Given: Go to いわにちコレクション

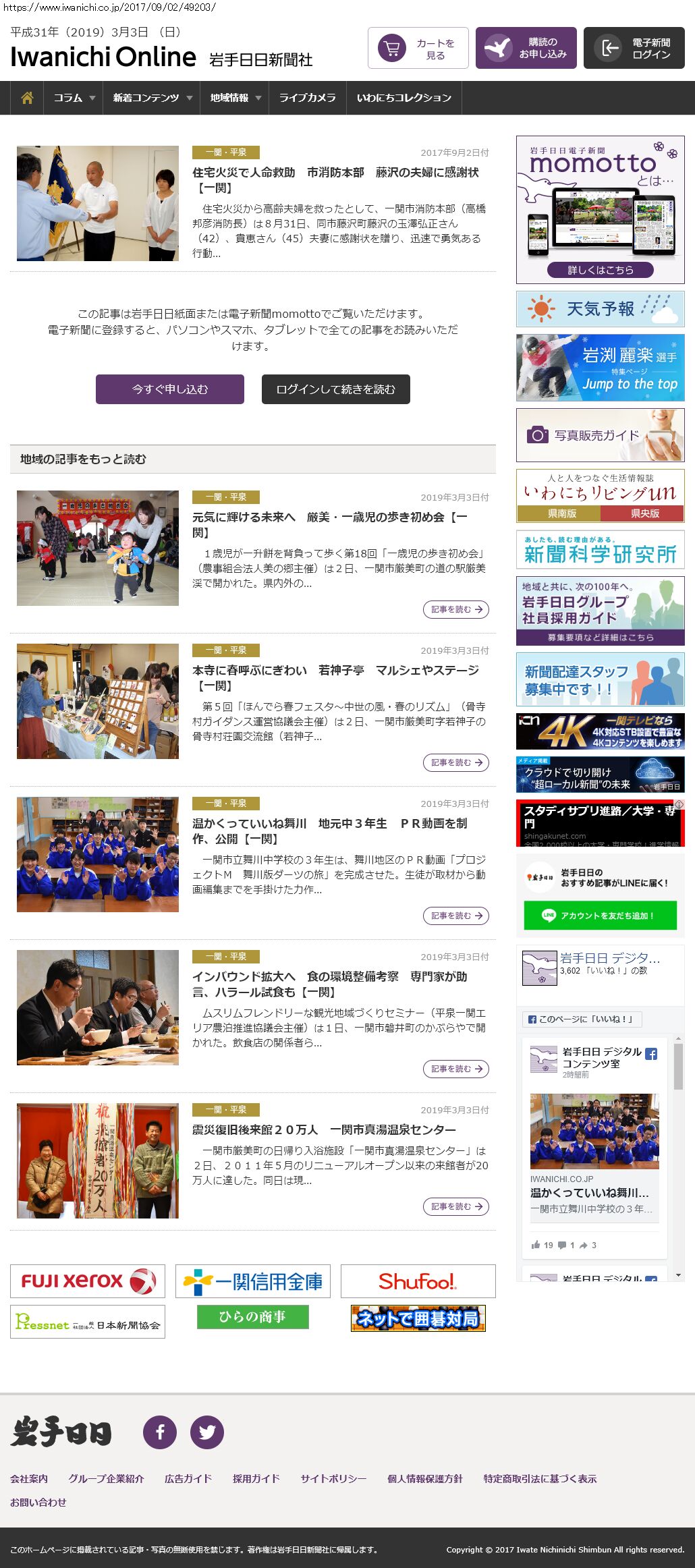Looking at the screenshot, I should (x=404, y=98).
